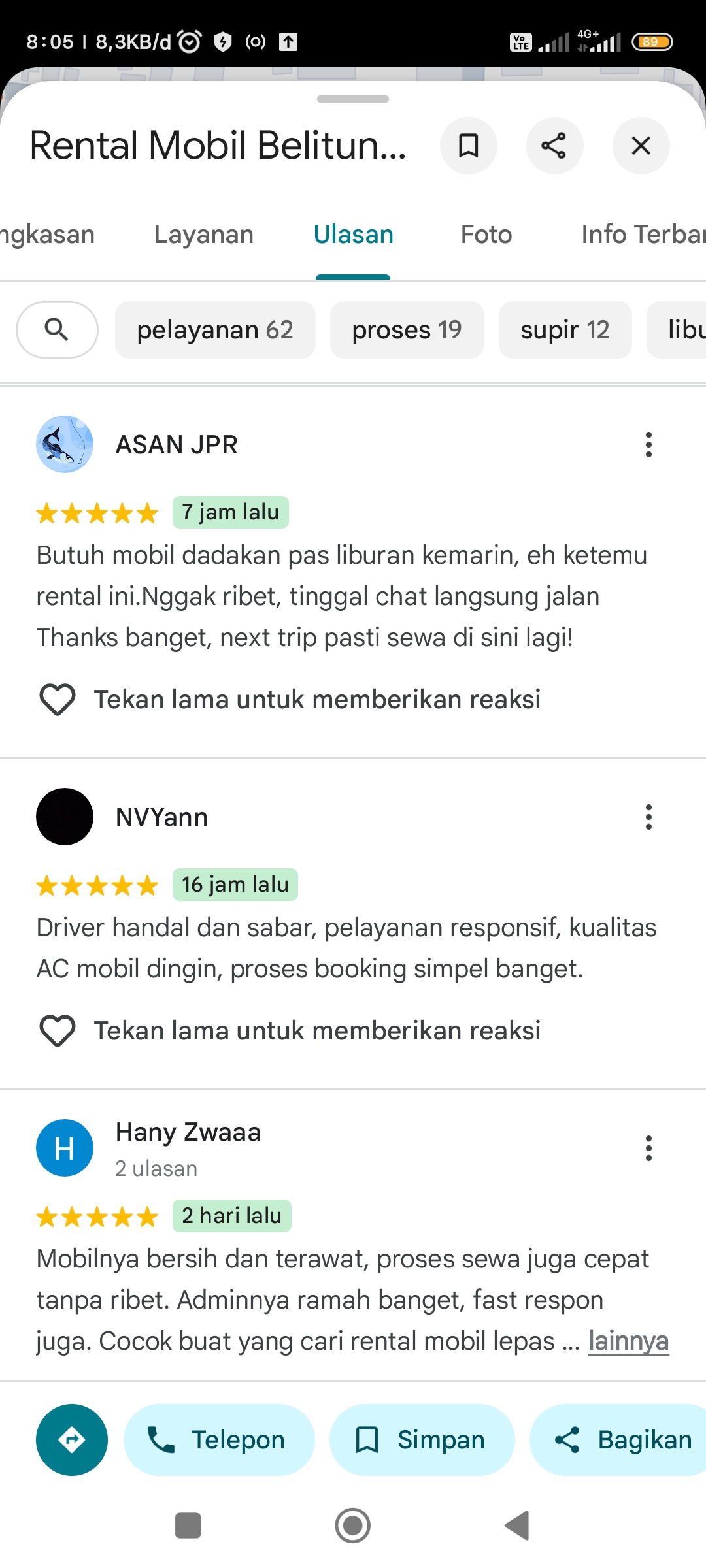Open more options for Hany Zwaaa review

pos(648,1148)
